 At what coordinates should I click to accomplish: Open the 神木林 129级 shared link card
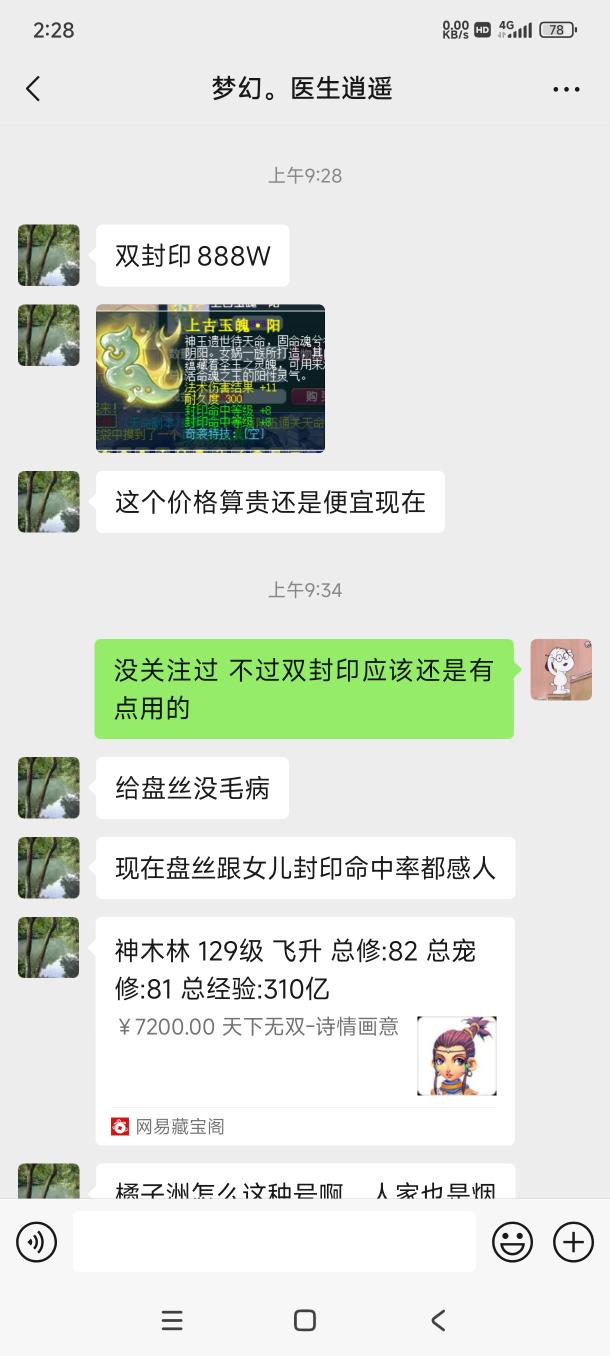pyautogui.click(x=305, y=1030)
